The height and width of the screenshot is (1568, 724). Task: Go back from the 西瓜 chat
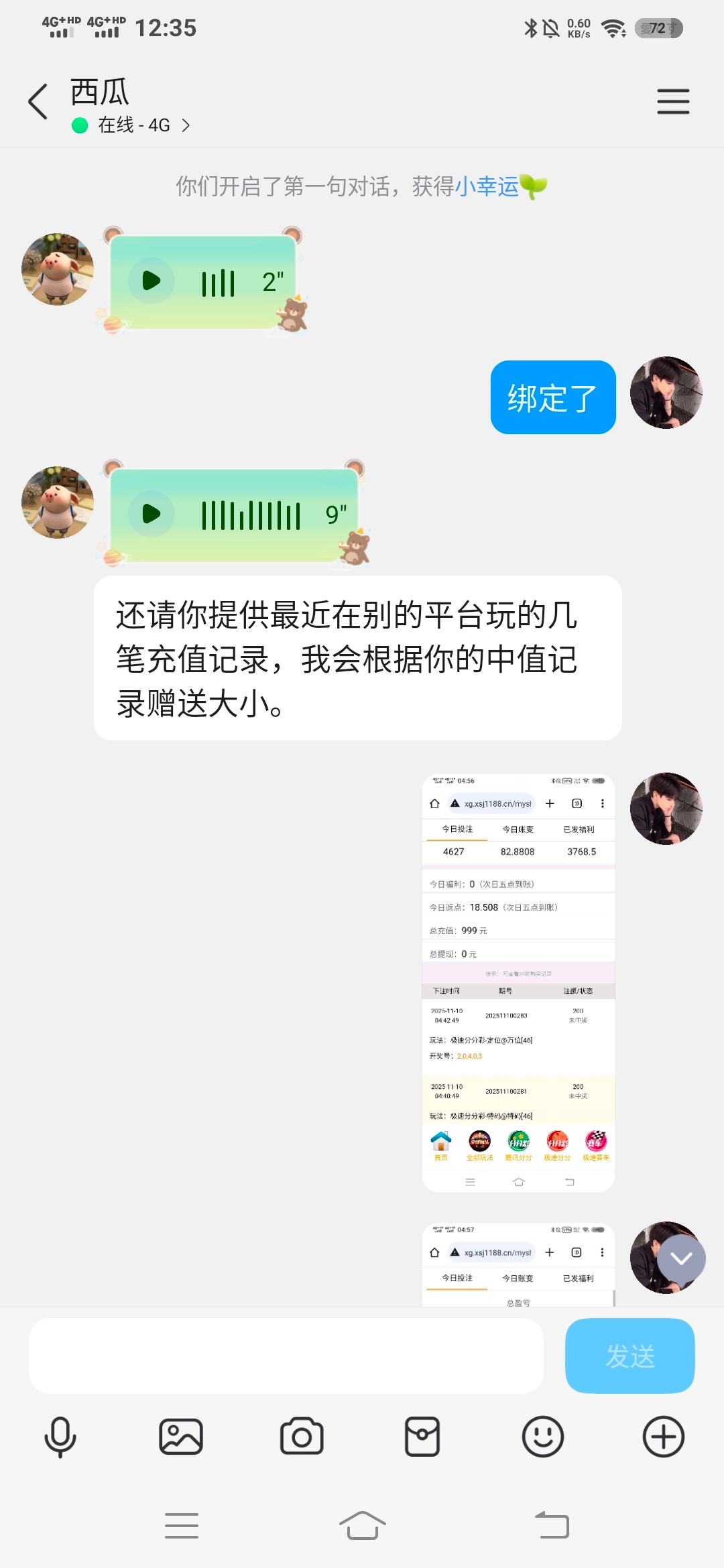click(38, 102)
